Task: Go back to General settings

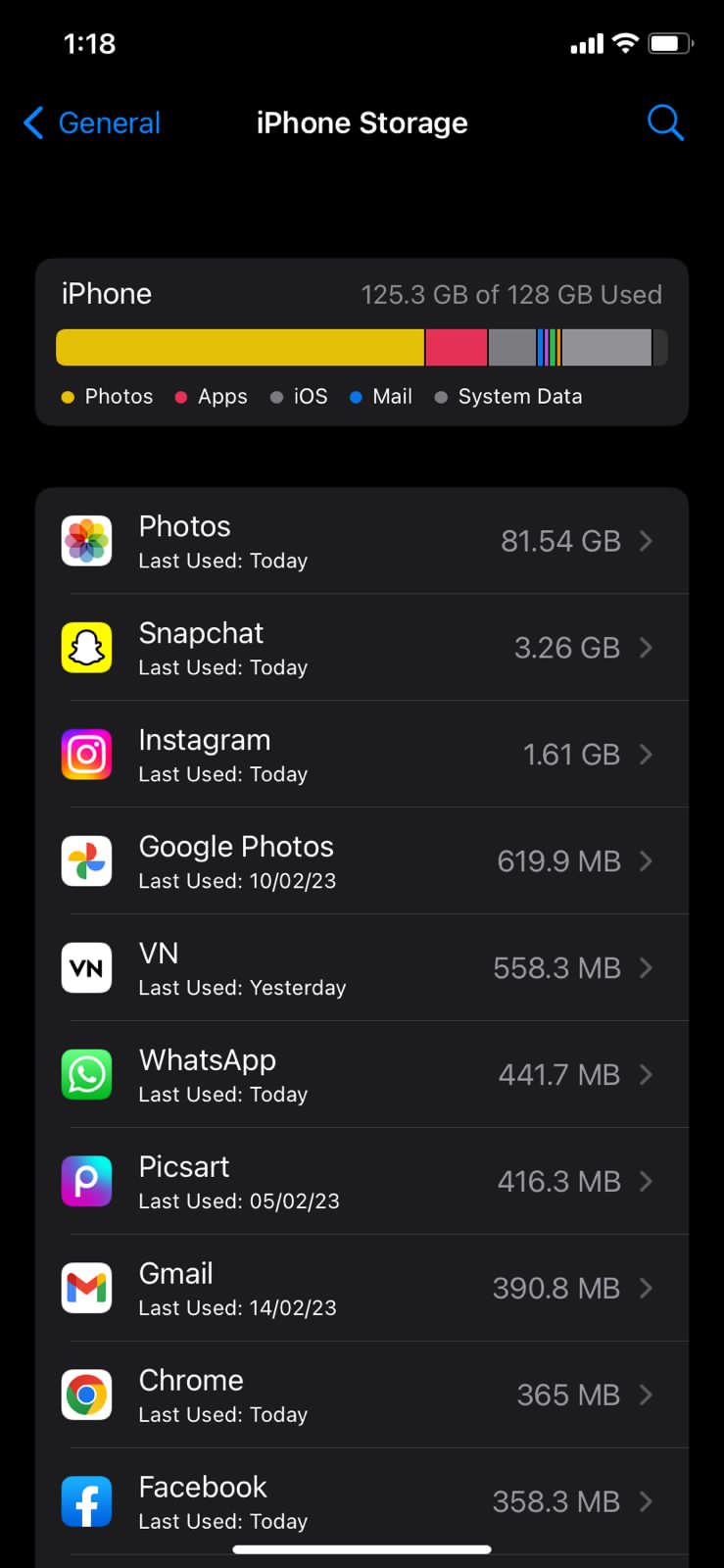Action: pyautogui.click(x=92, y=123)
